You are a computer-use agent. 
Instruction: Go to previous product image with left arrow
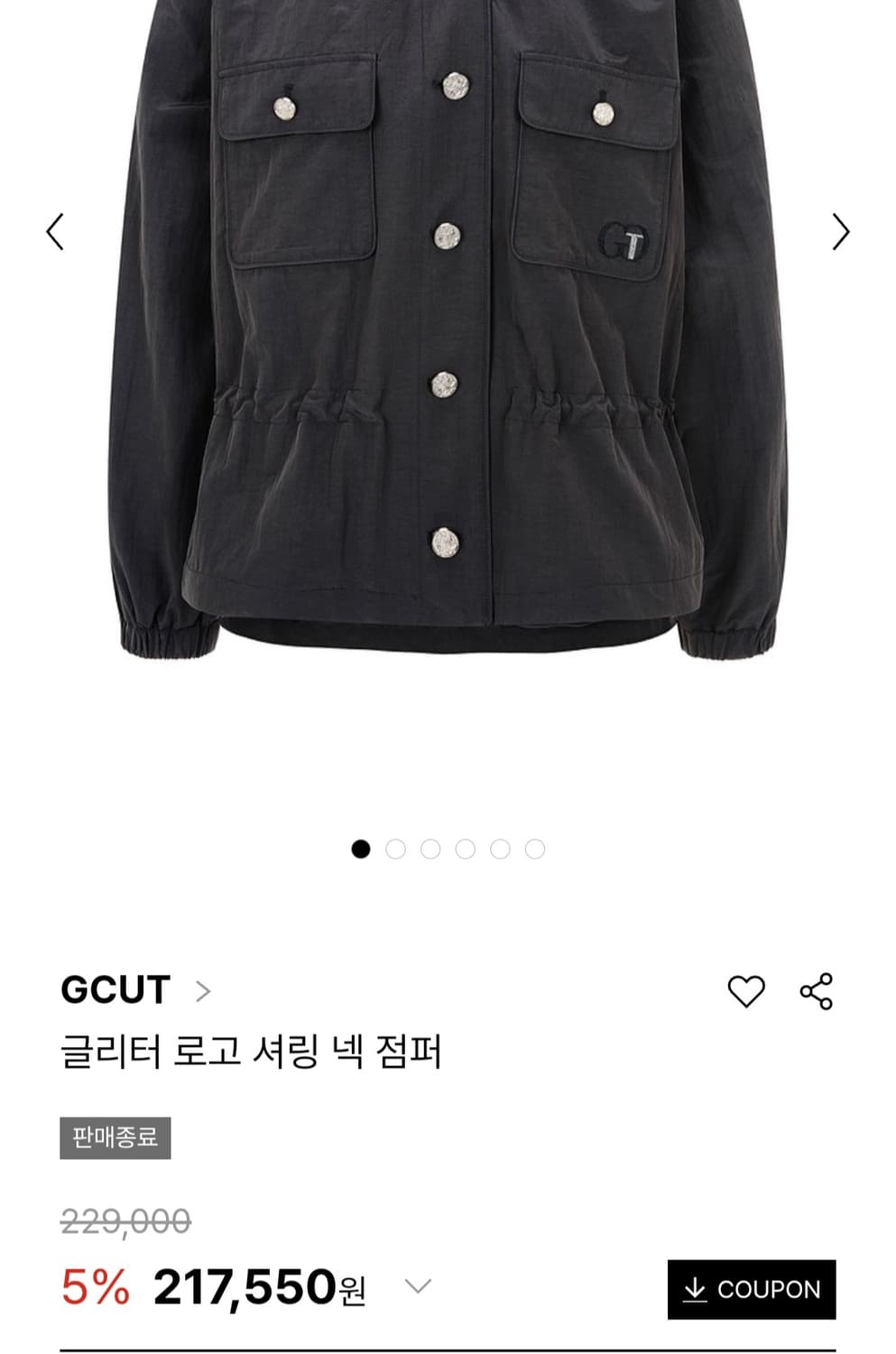(x=56, y=233)
